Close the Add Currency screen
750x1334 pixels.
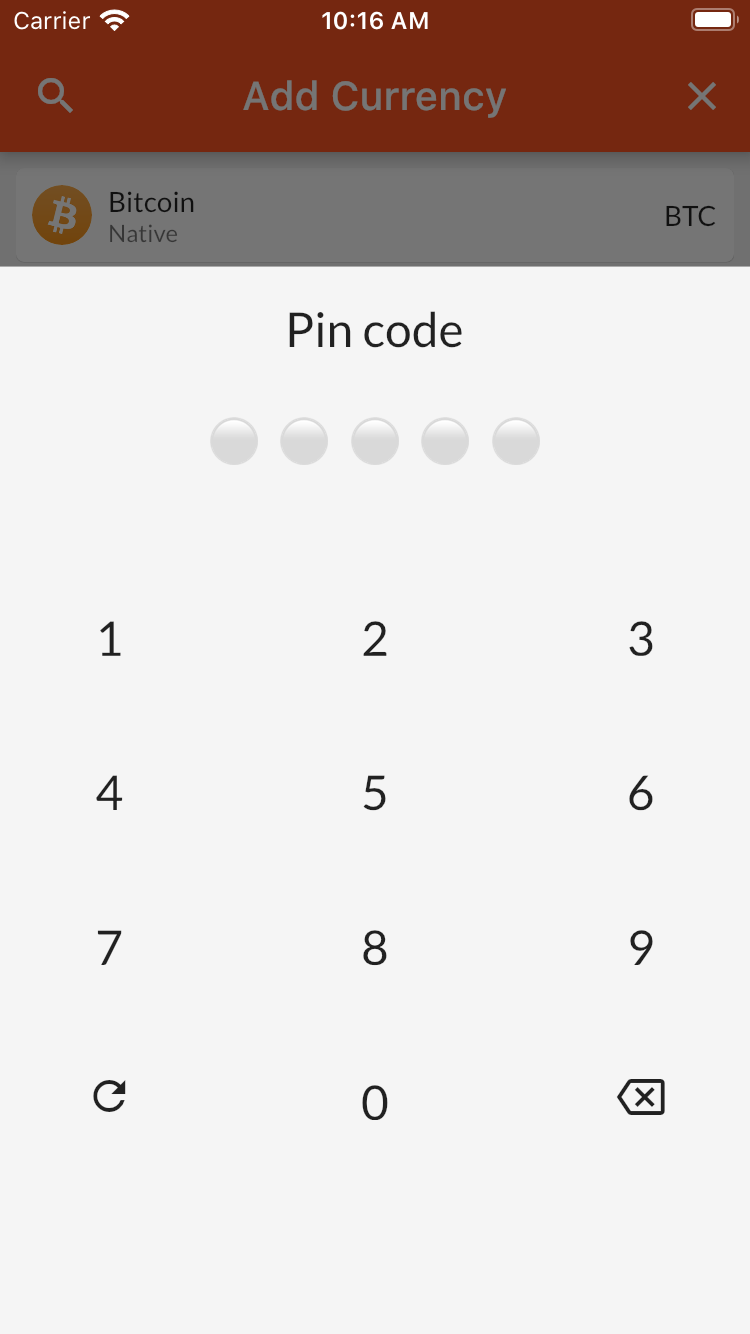coord(702,96)
